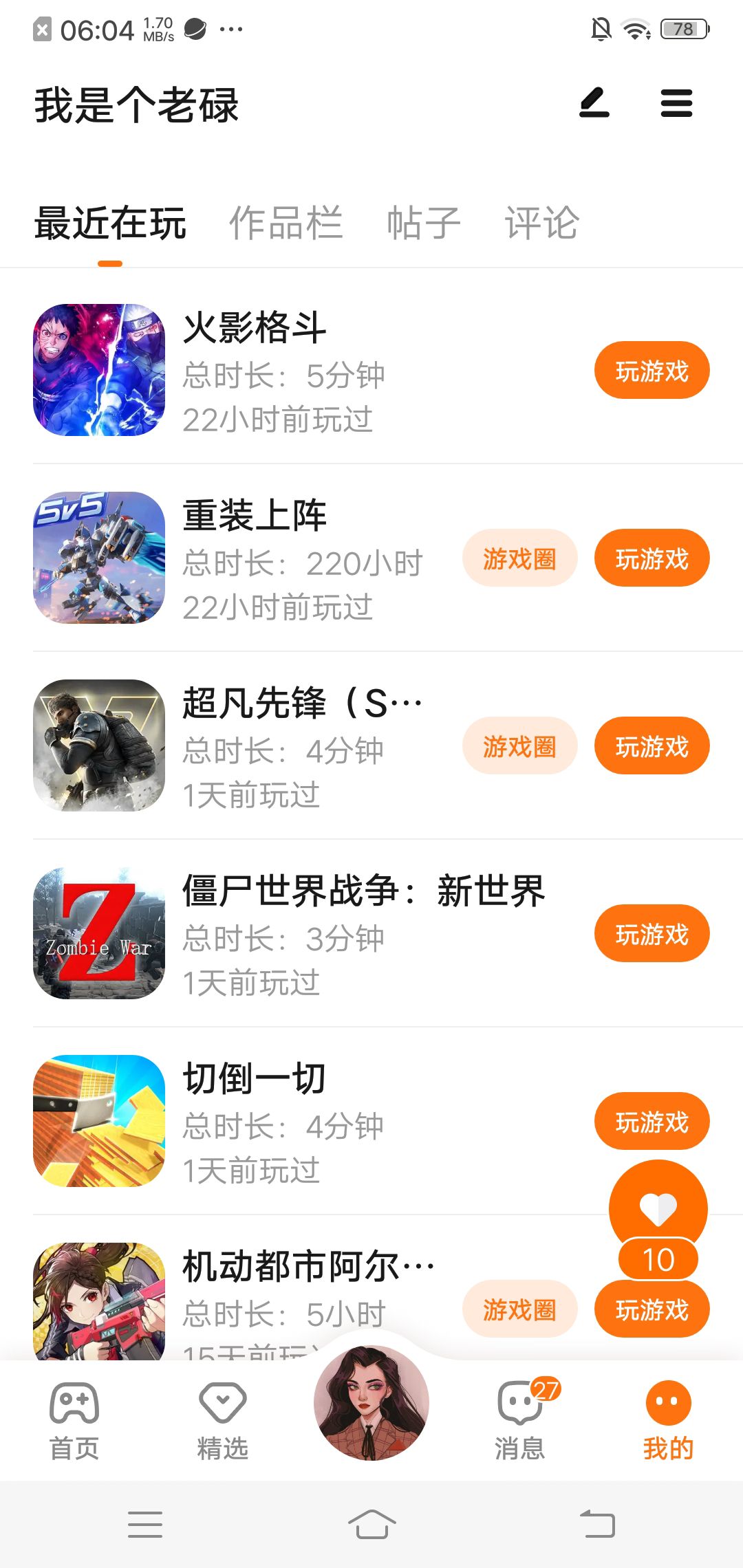Open the 消息 tab
Viewport: 743px width, 1568px height.
(520, 1420)
